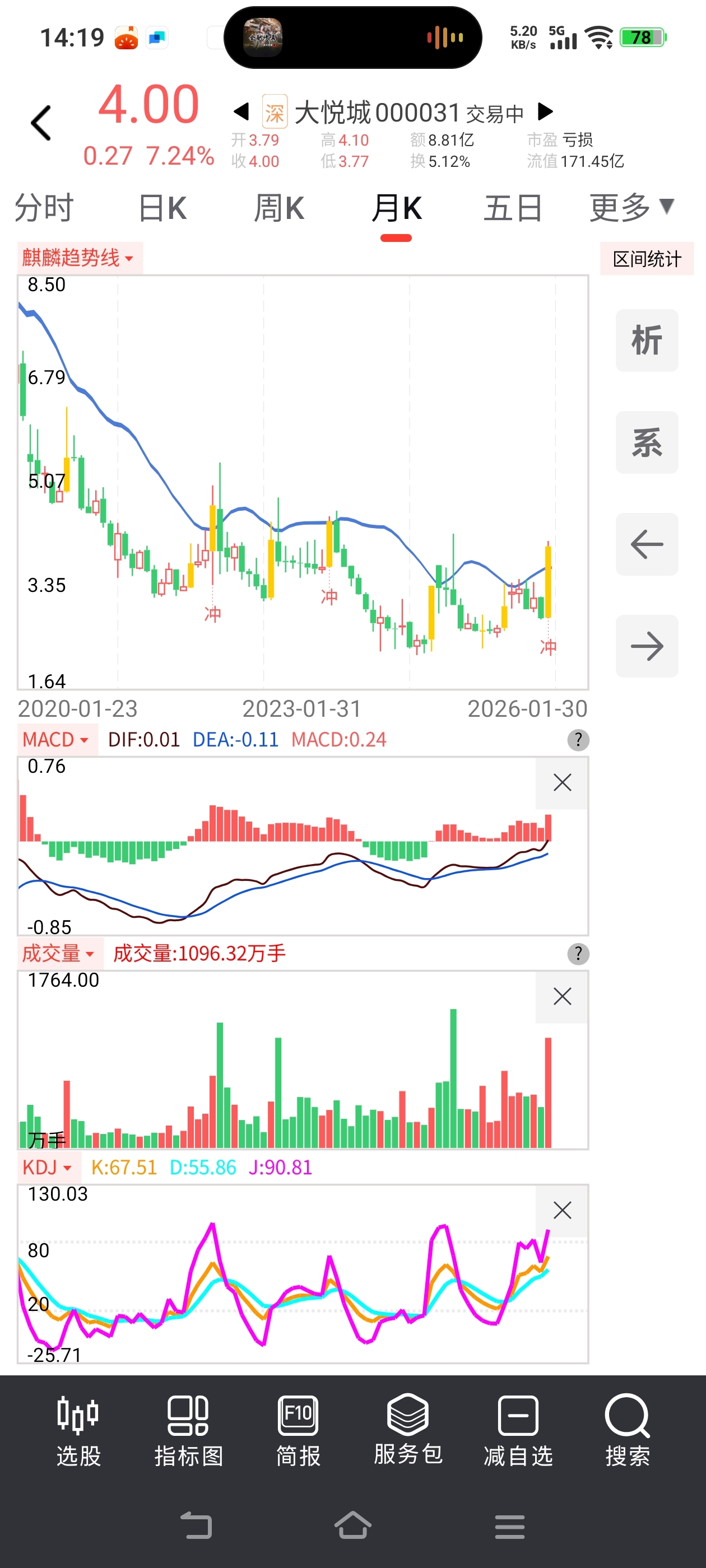
Task: Close the MACD indicator panel
Action: [x=561, y=783]
